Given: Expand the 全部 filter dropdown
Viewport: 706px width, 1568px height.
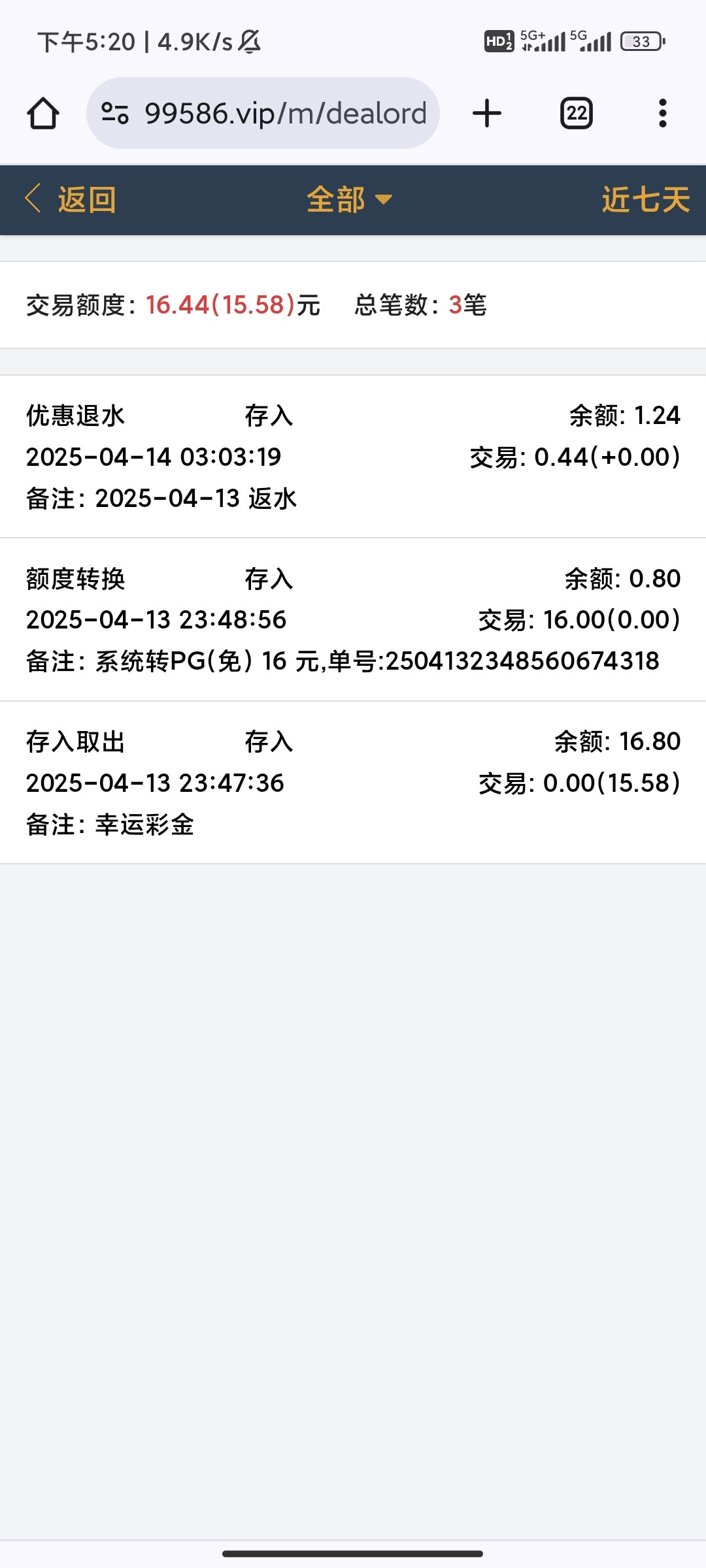Looking at the screenshot, I should click(349, 199).
